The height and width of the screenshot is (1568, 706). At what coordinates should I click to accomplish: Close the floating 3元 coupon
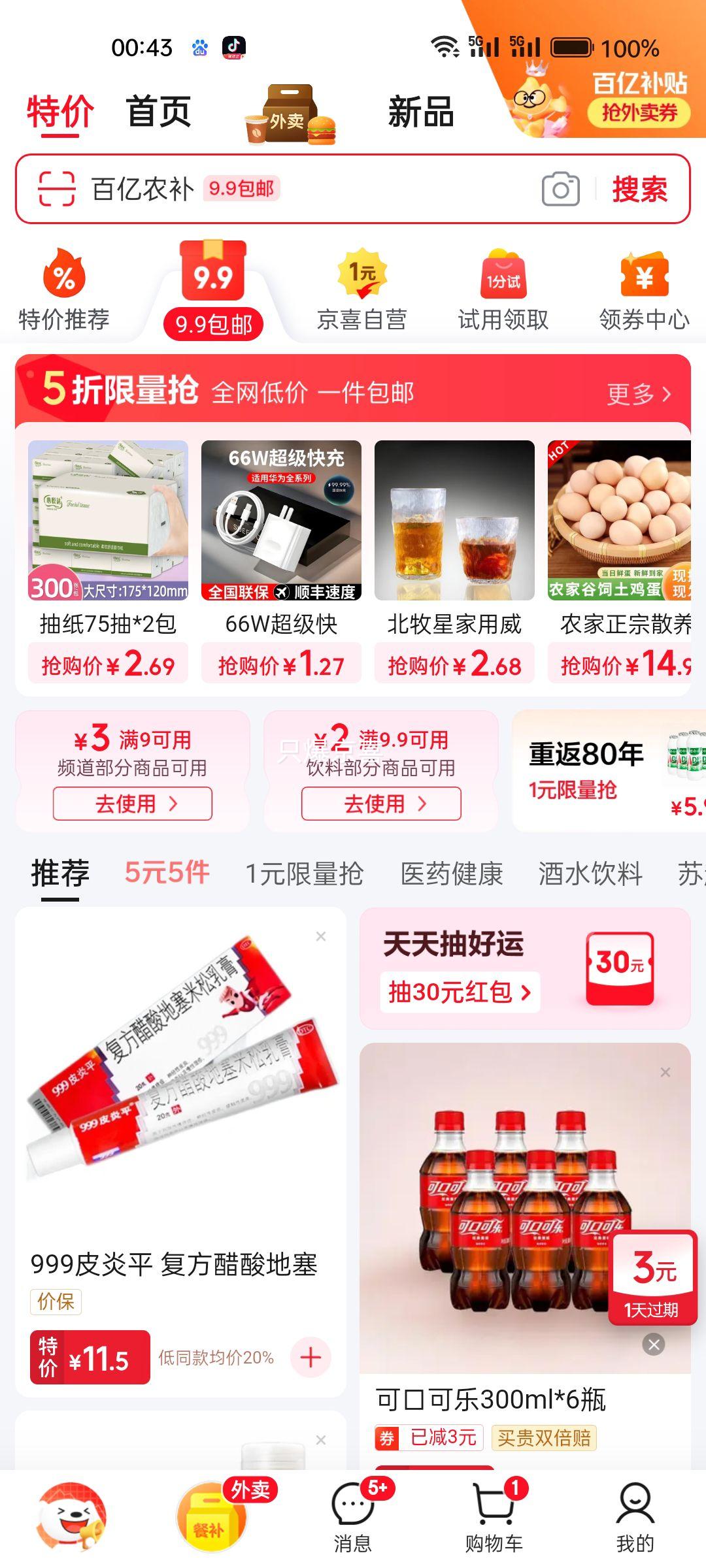[x=654, y=1344]
